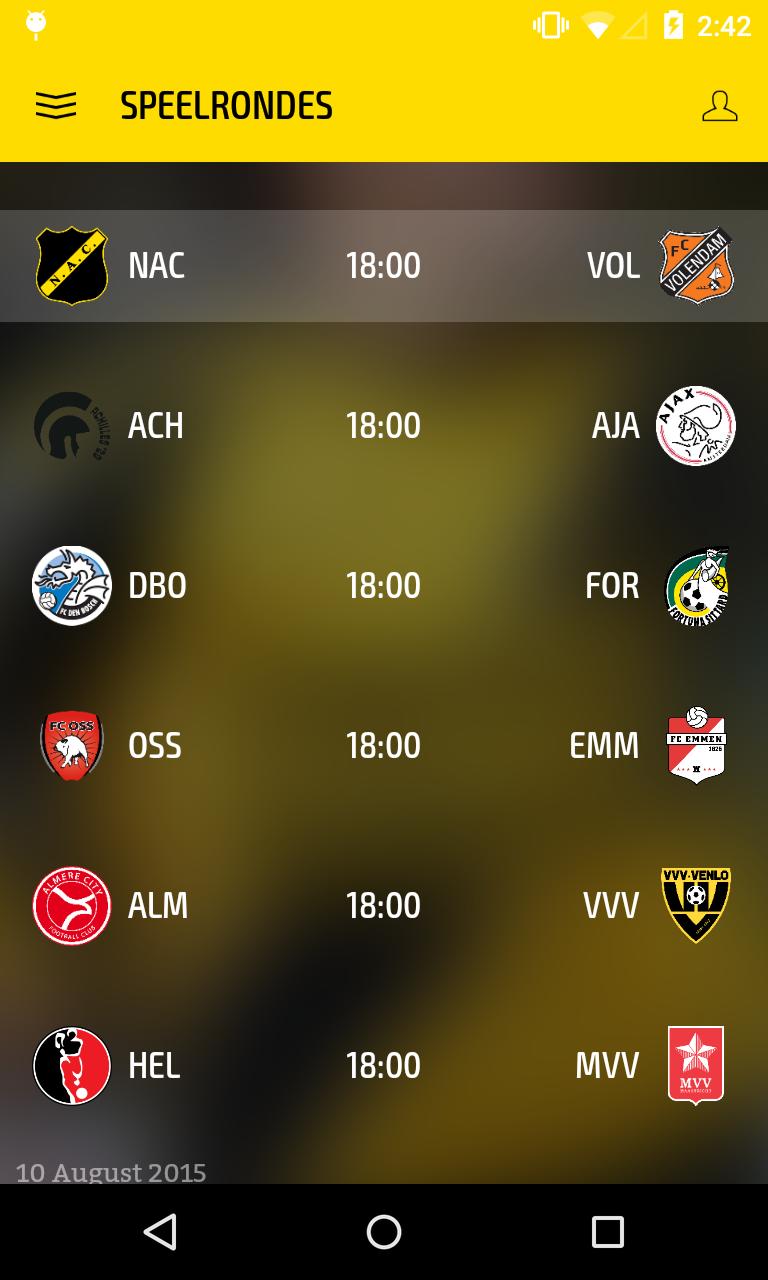The image size is (768, 1280).
Task: Select the MVV Maastricht club crest
Action: (696, 1065)
